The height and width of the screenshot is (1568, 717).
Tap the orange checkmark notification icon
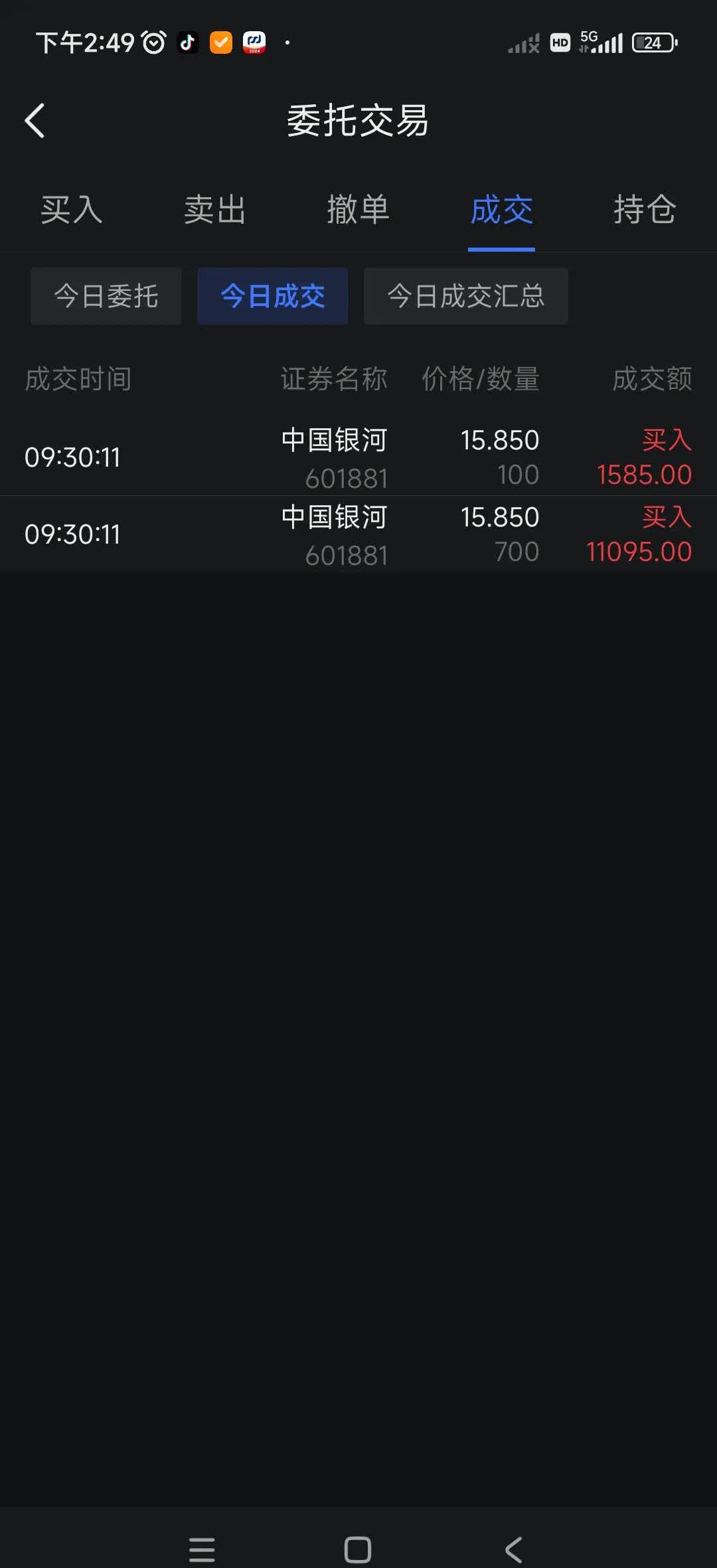click(221, 42)
